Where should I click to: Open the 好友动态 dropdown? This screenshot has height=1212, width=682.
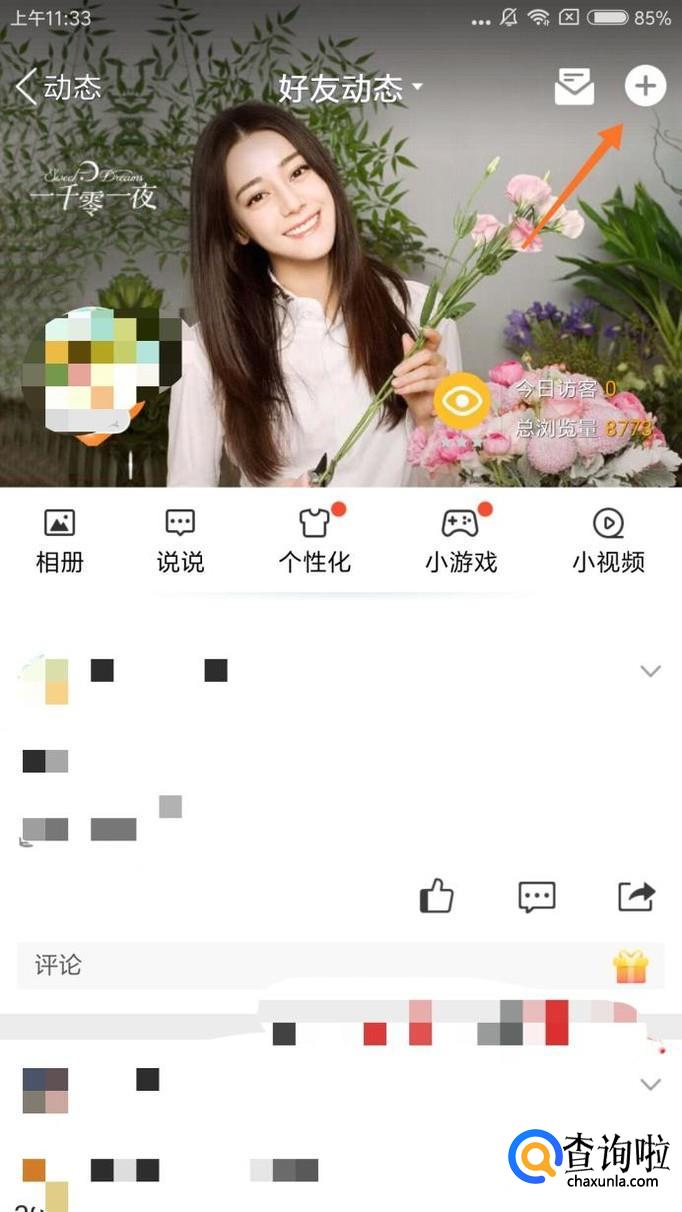[x=349, y=88]
